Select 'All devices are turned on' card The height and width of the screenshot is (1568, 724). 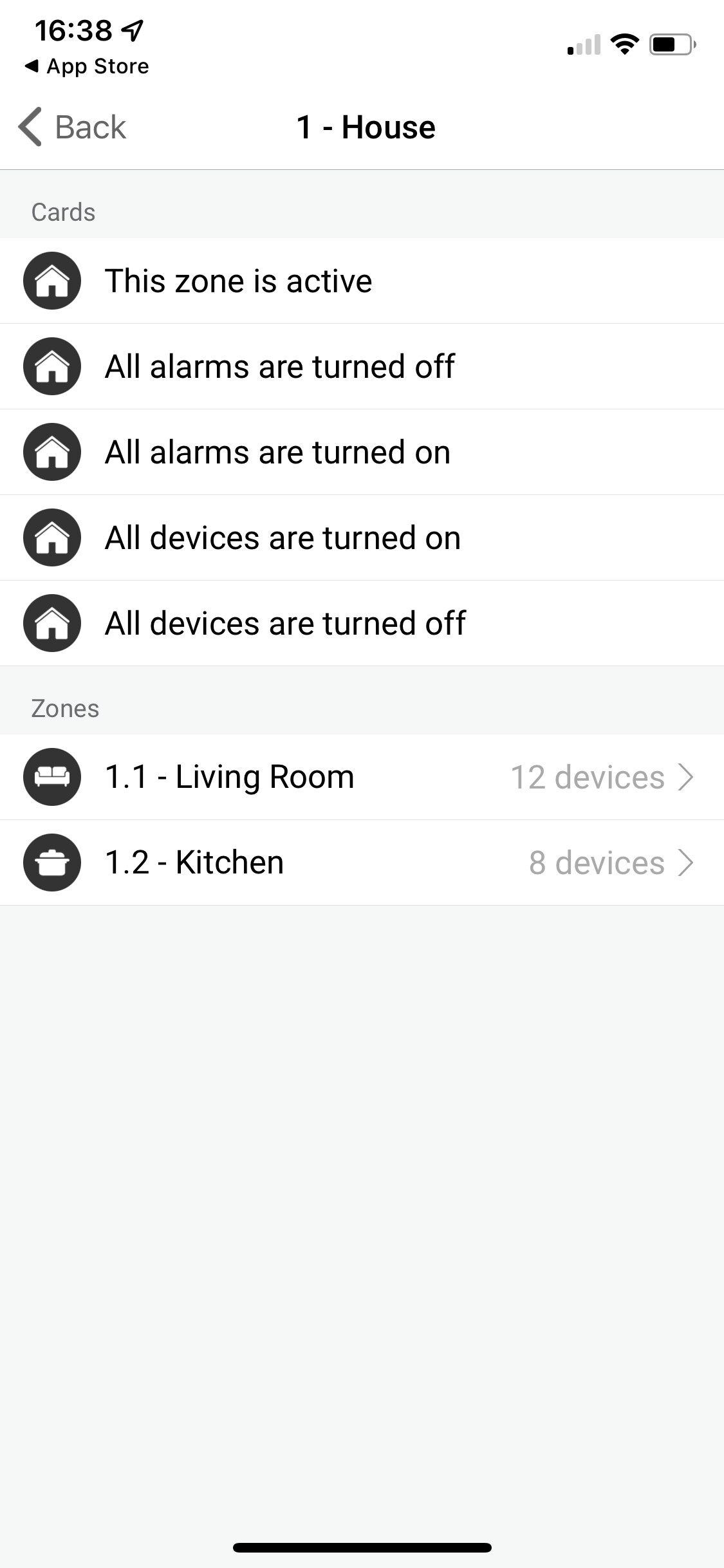(x=362, y=537)
